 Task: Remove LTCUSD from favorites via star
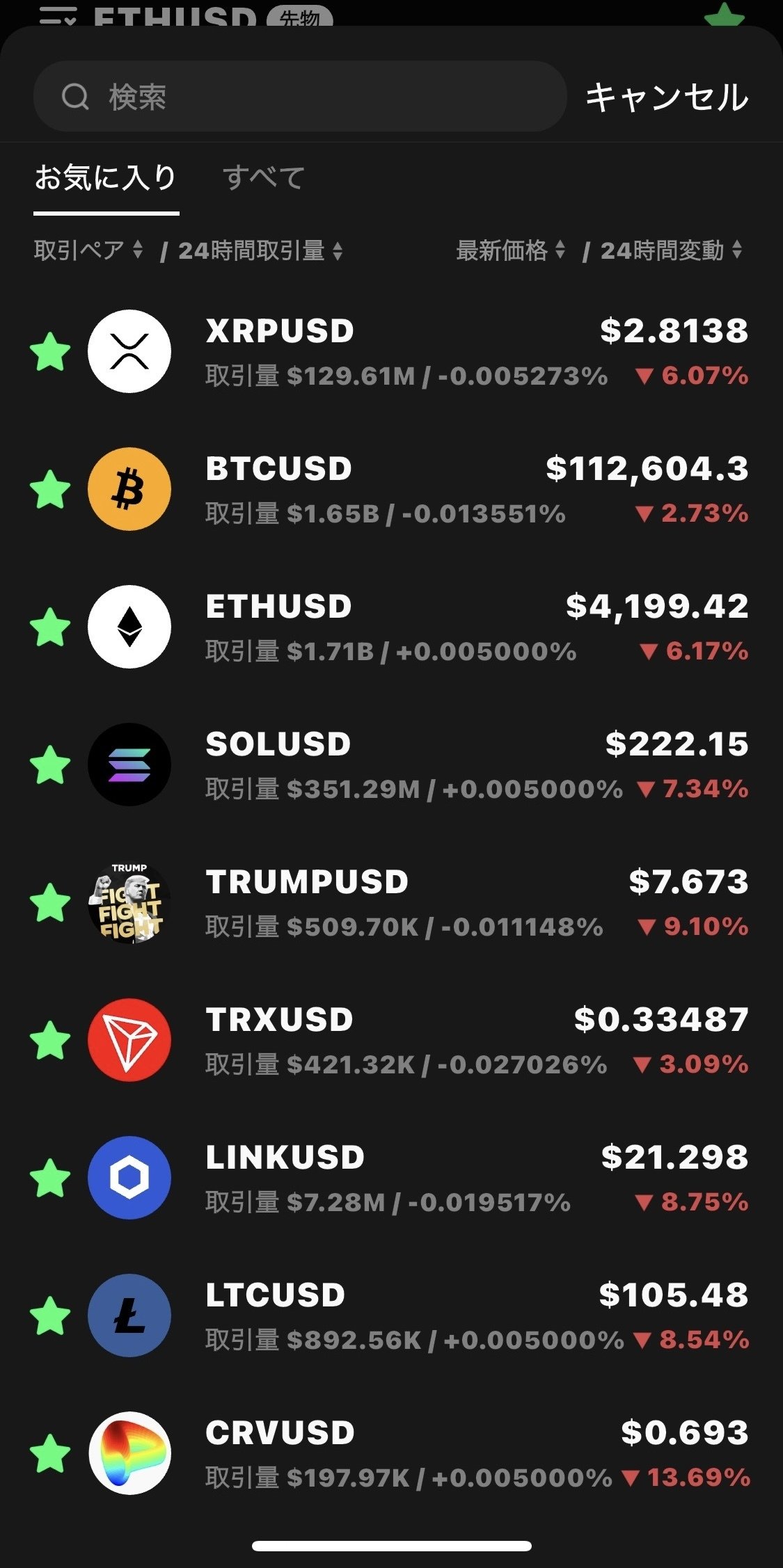click(x=50, y=1316)
